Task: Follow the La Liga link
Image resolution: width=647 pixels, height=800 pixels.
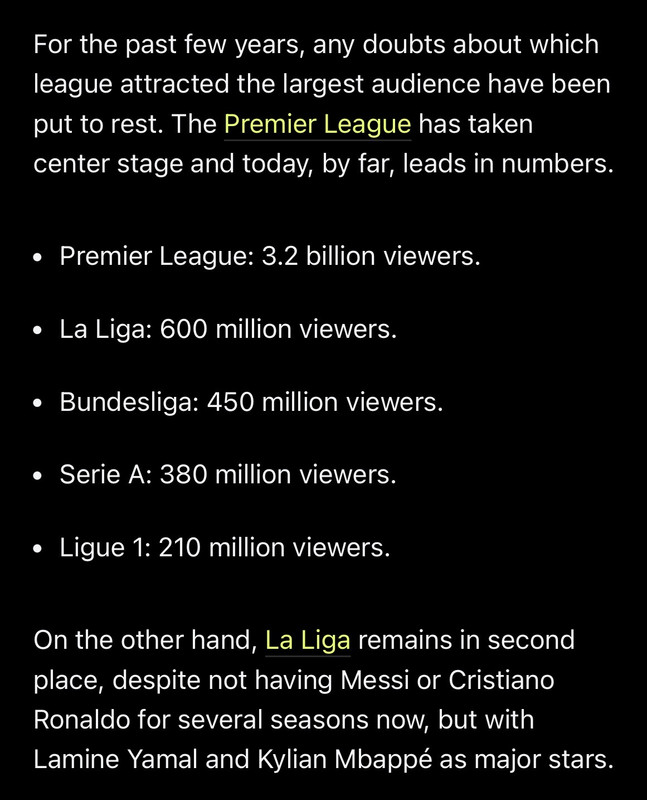Action: [308, 641]
